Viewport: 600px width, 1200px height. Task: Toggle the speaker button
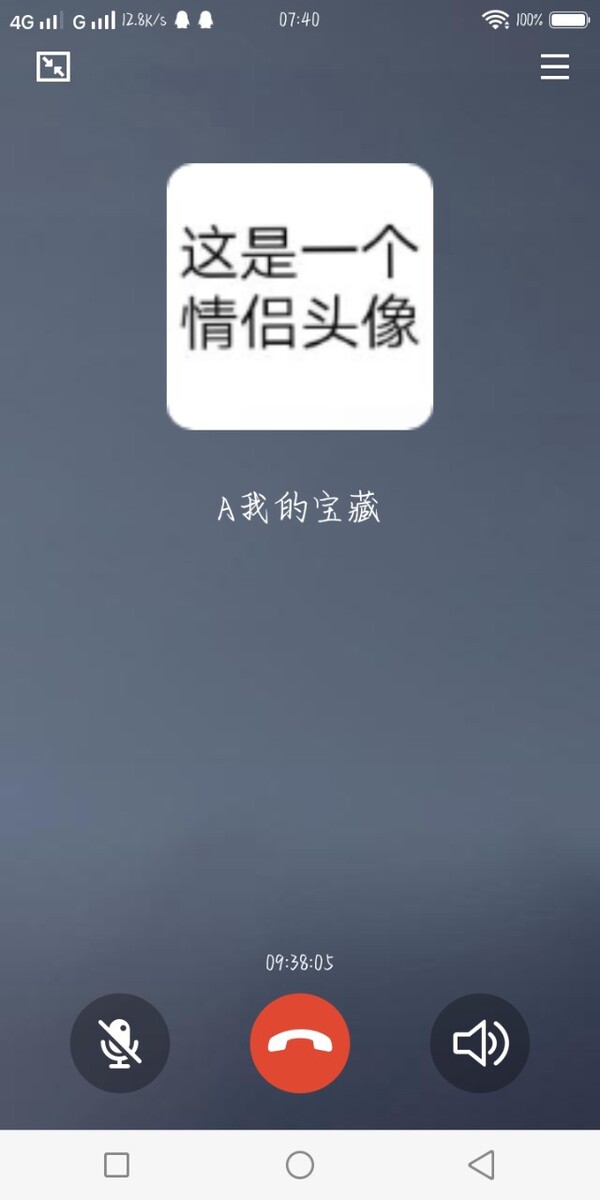[x=480, y=1044]
